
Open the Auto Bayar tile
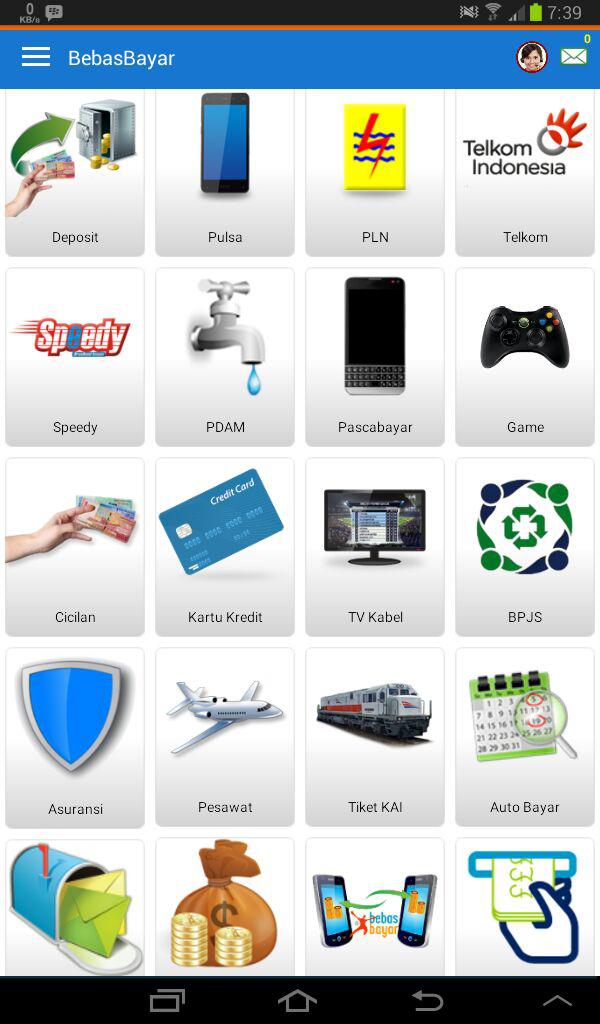pos(525,735)
